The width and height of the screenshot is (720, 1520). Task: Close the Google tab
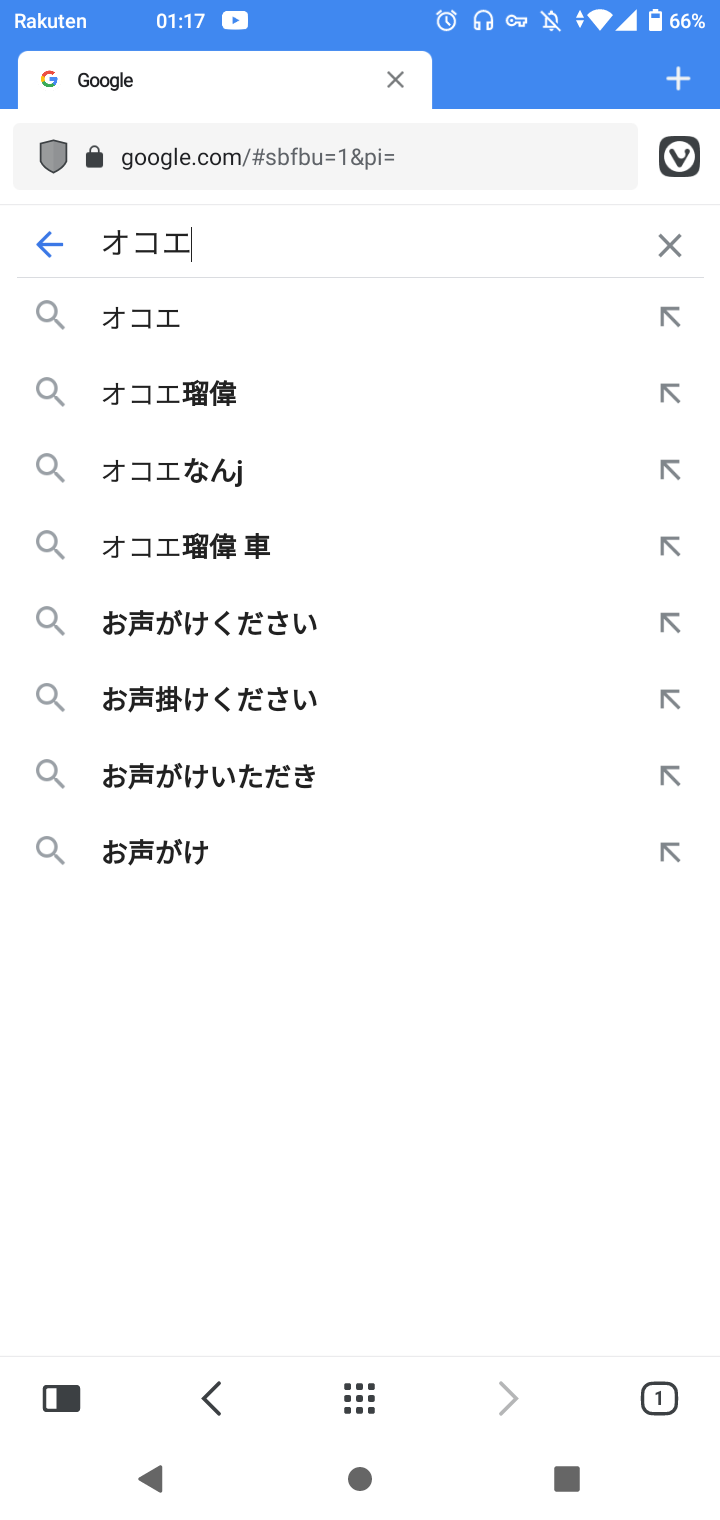[x=396, y=80]
